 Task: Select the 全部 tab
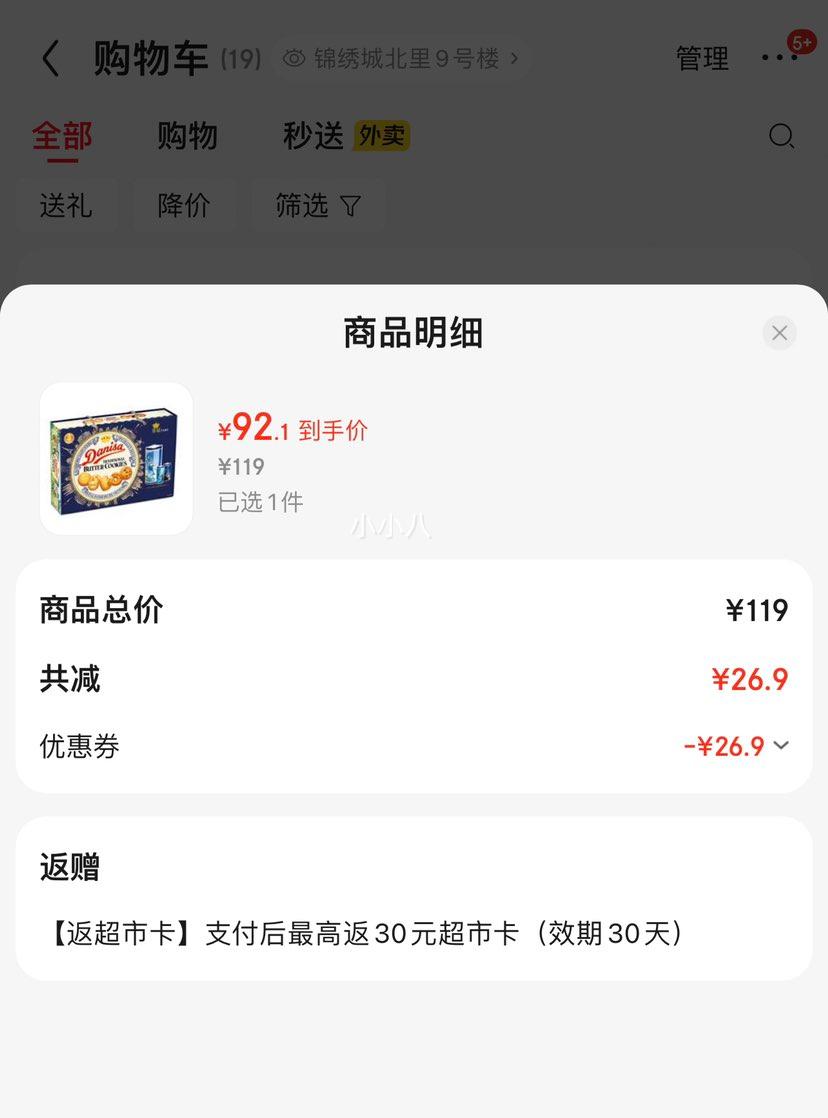tap(62, 136)
